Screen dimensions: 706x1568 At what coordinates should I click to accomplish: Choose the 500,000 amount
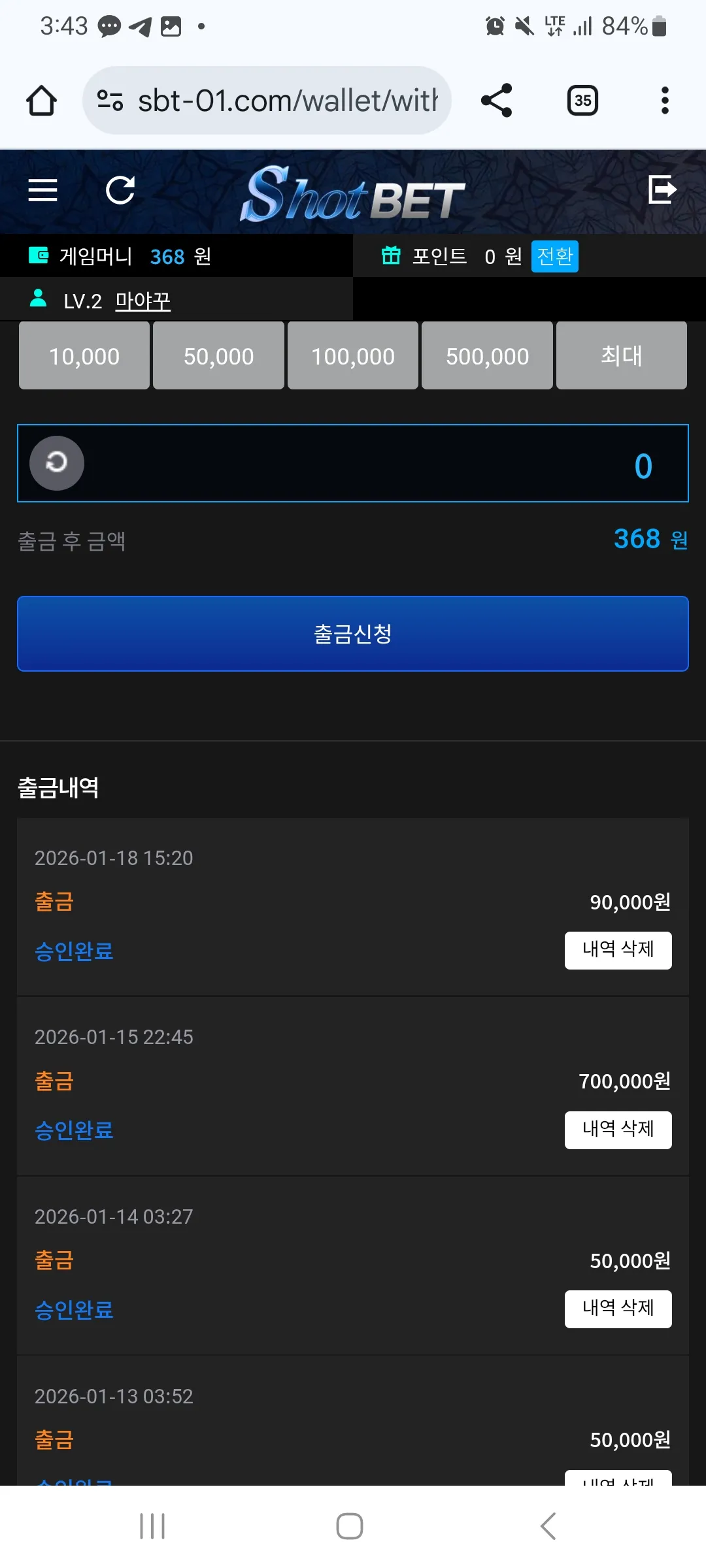point(487,356)
